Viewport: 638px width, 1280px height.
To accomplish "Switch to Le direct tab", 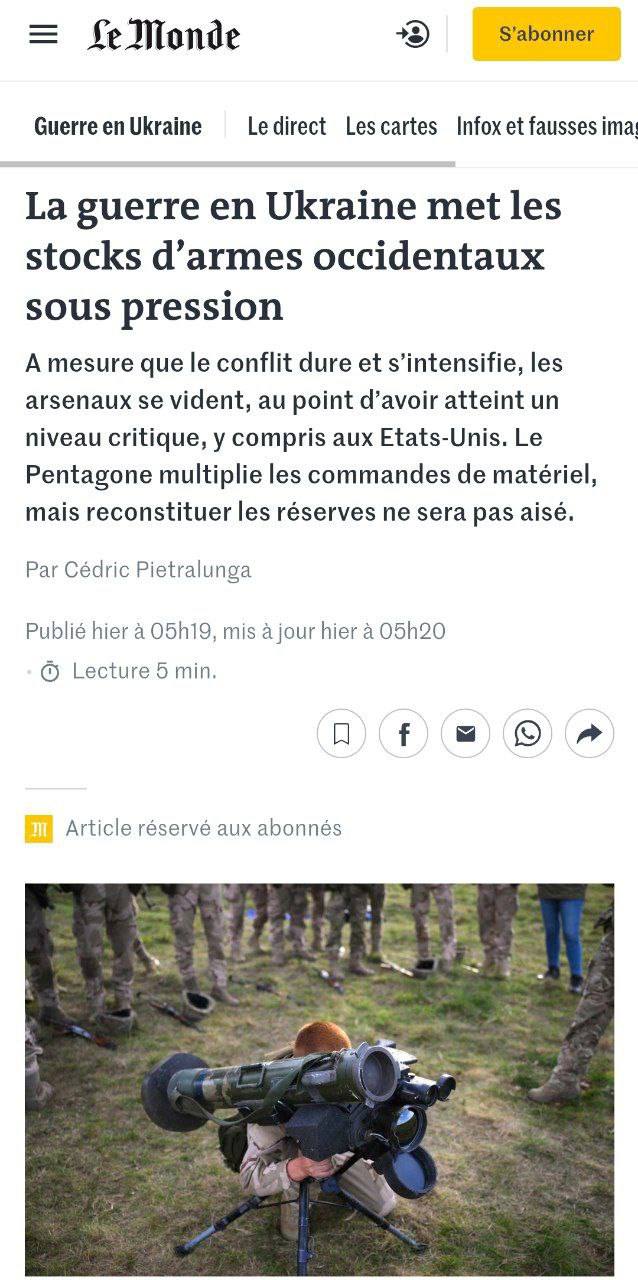I will pos(286,126).
